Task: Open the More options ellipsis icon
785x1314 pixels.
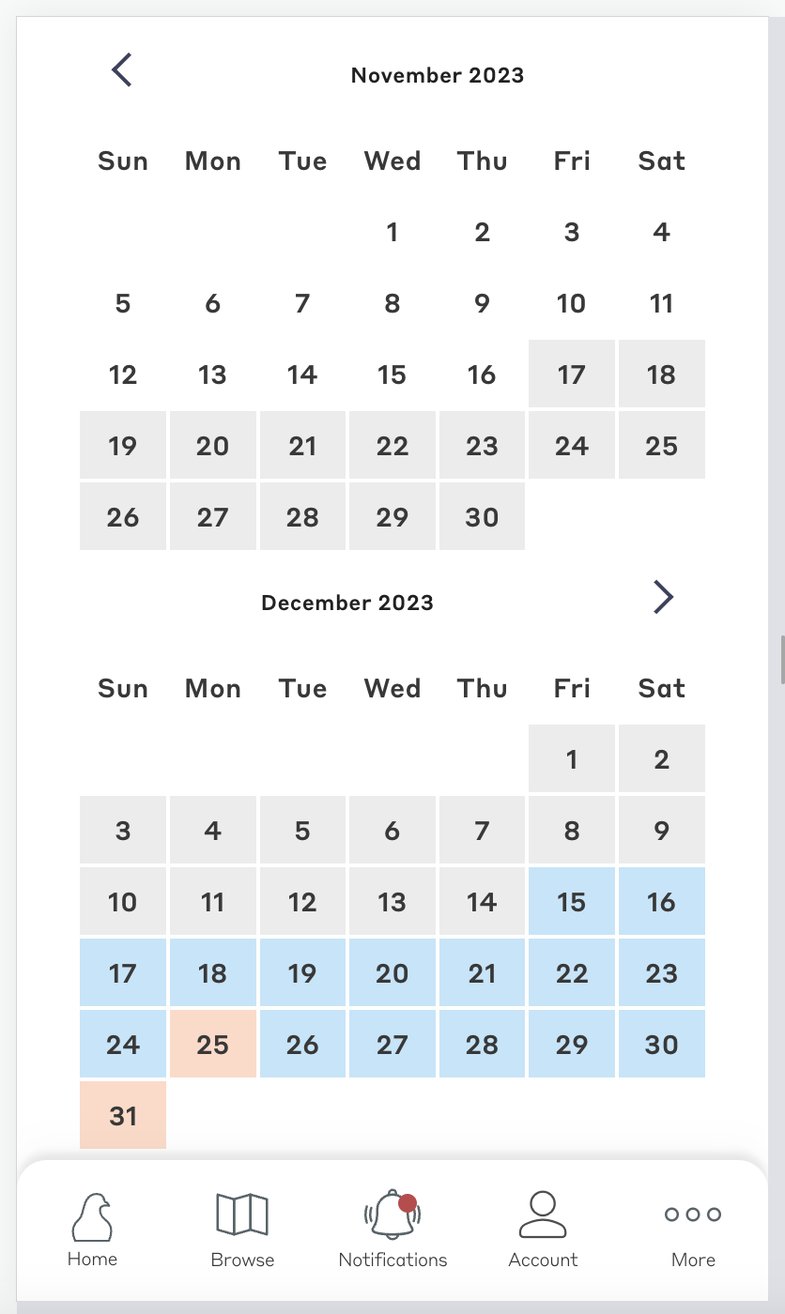Action: [x=692, y=1216]
